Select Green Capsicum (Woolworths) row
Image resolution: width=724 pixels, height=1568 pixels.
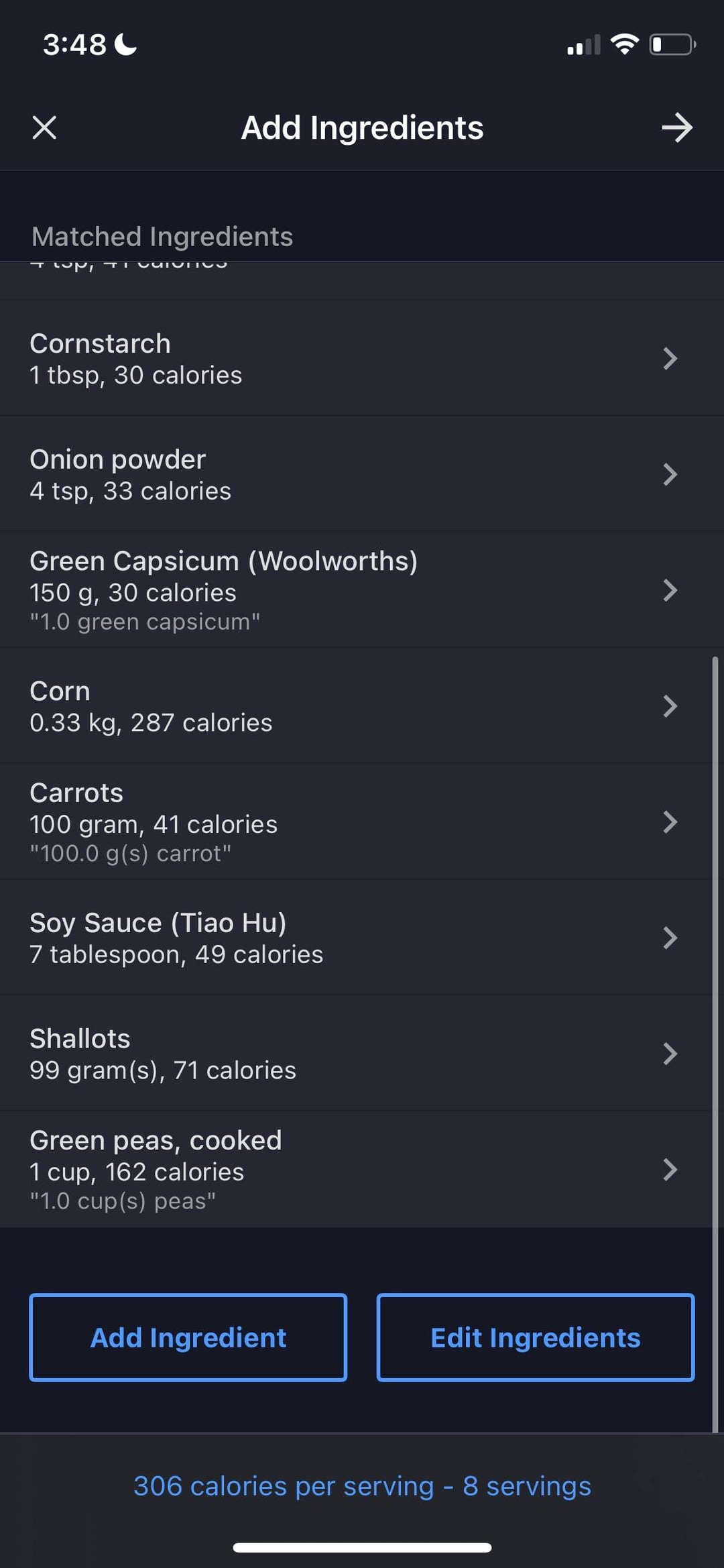click(x=362, y=590)
